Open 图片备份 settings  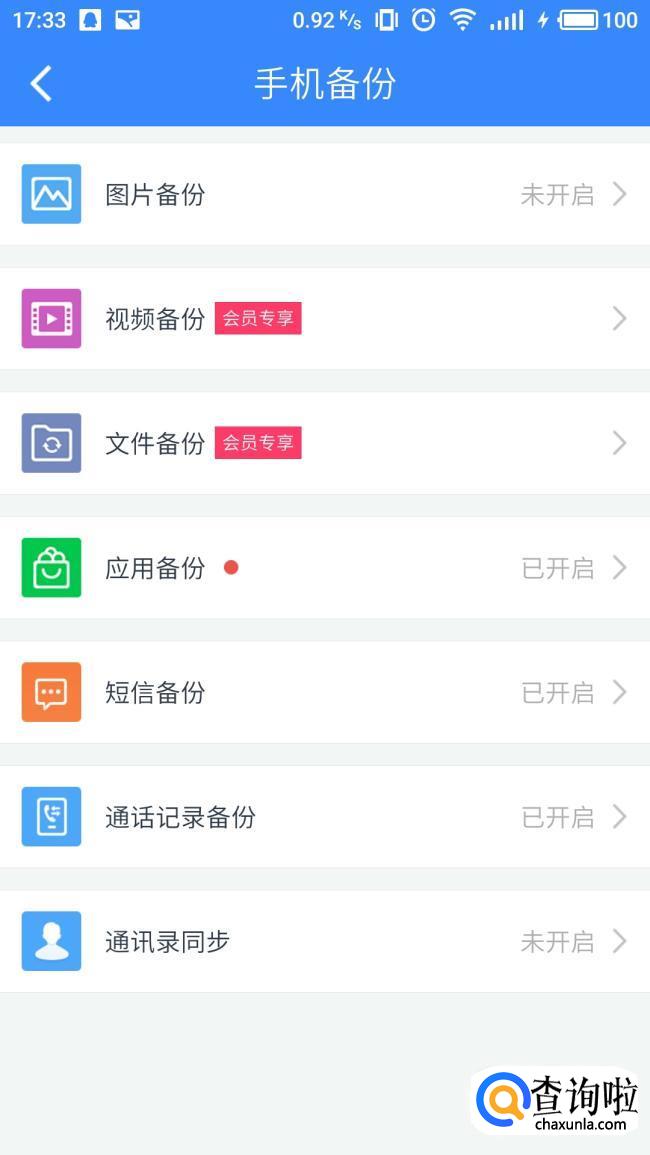pyautogui.click(x=325, y=194)
